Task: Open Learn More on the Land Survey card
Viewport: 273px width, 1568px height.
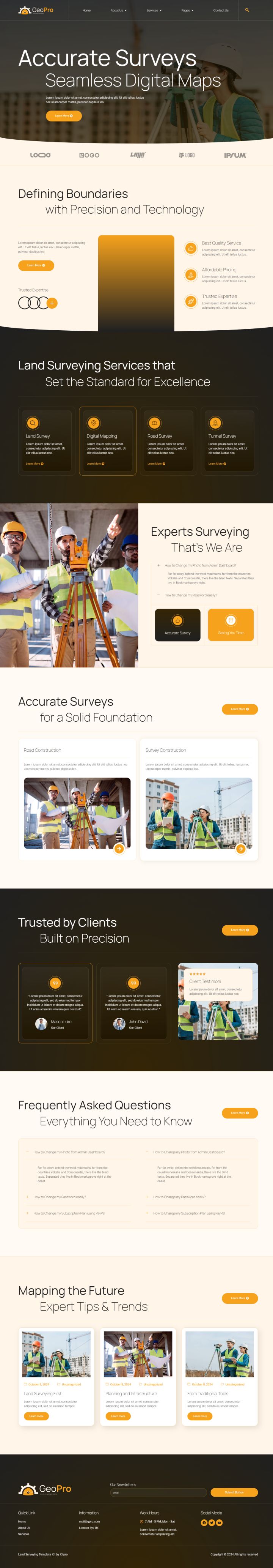Action: (x=34, y=464)
